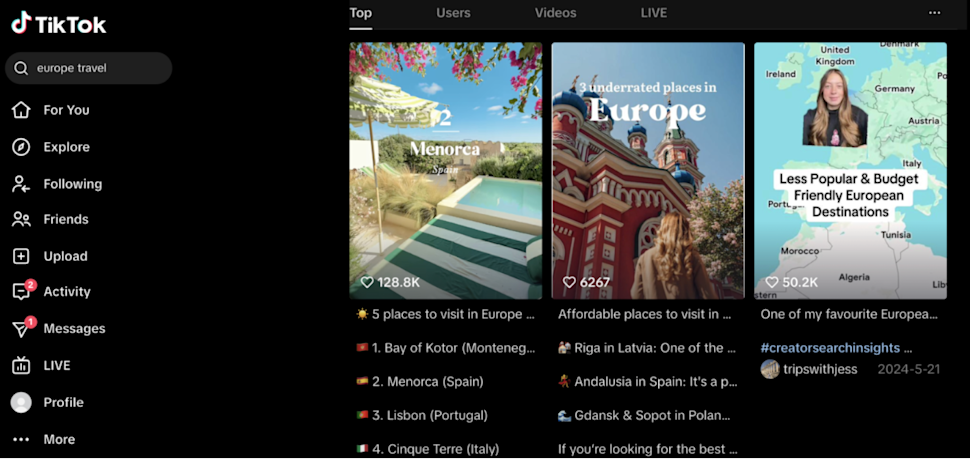
Task: Open your Profile
Action: 62,402
